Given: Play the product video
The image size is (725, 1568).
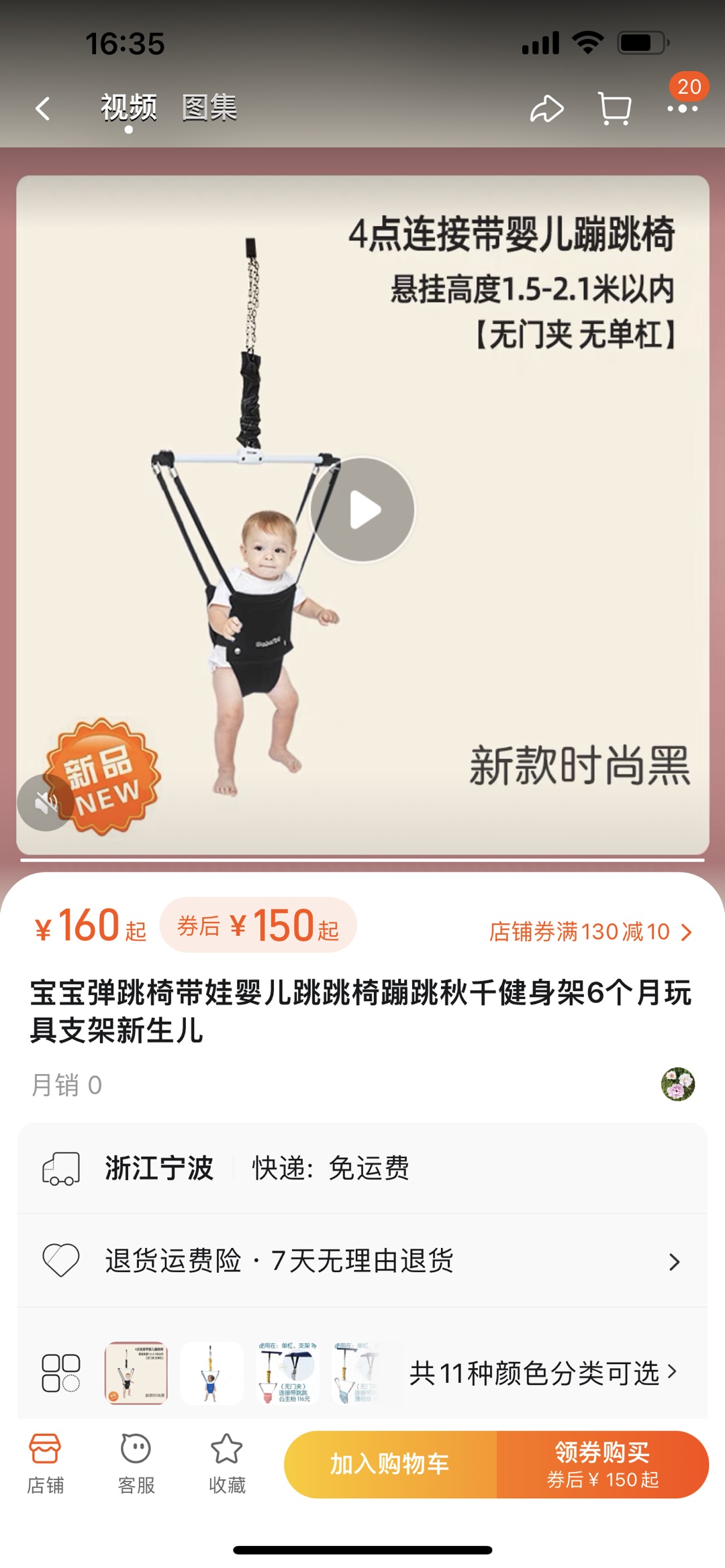Looking at the screenshot, I should pyautogui.click(x=362, y=510).
